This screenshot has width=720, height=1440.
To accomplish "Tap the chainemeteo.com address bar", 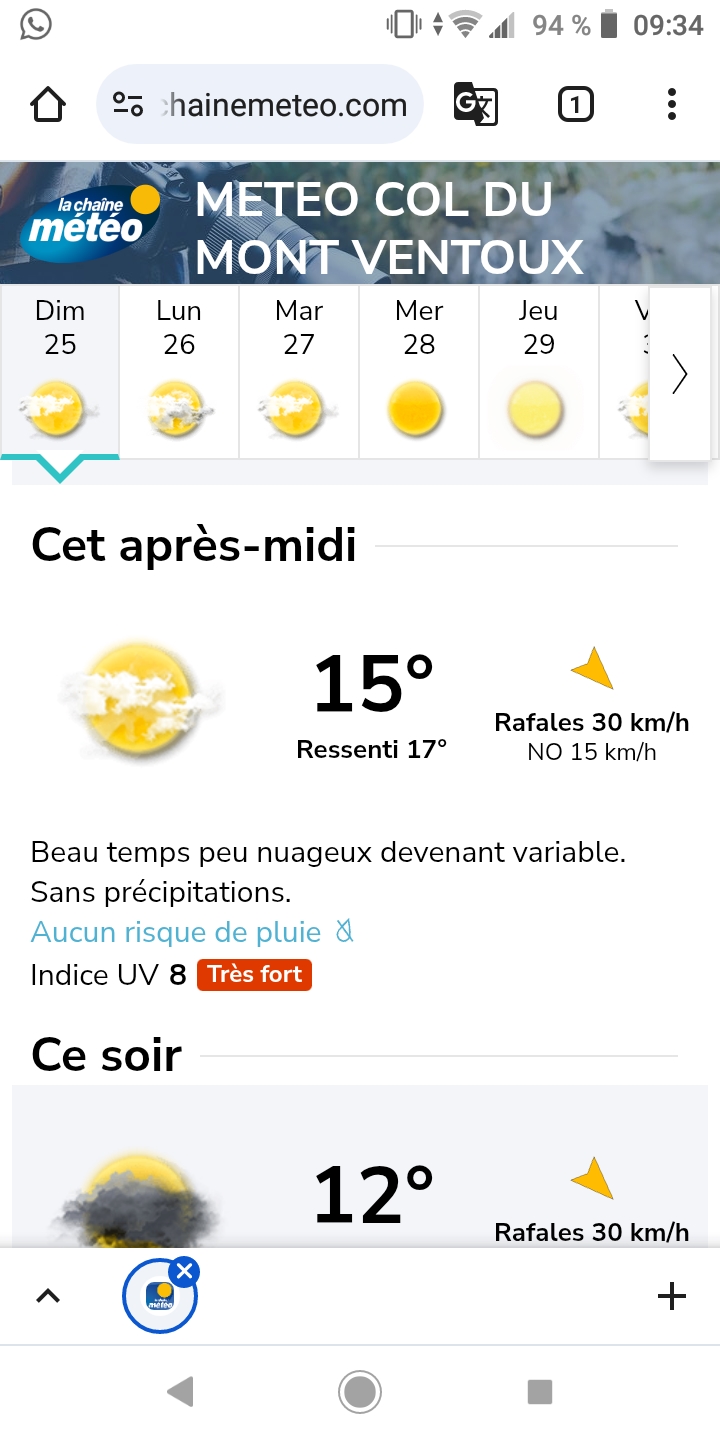I will (x=260, y=105).
